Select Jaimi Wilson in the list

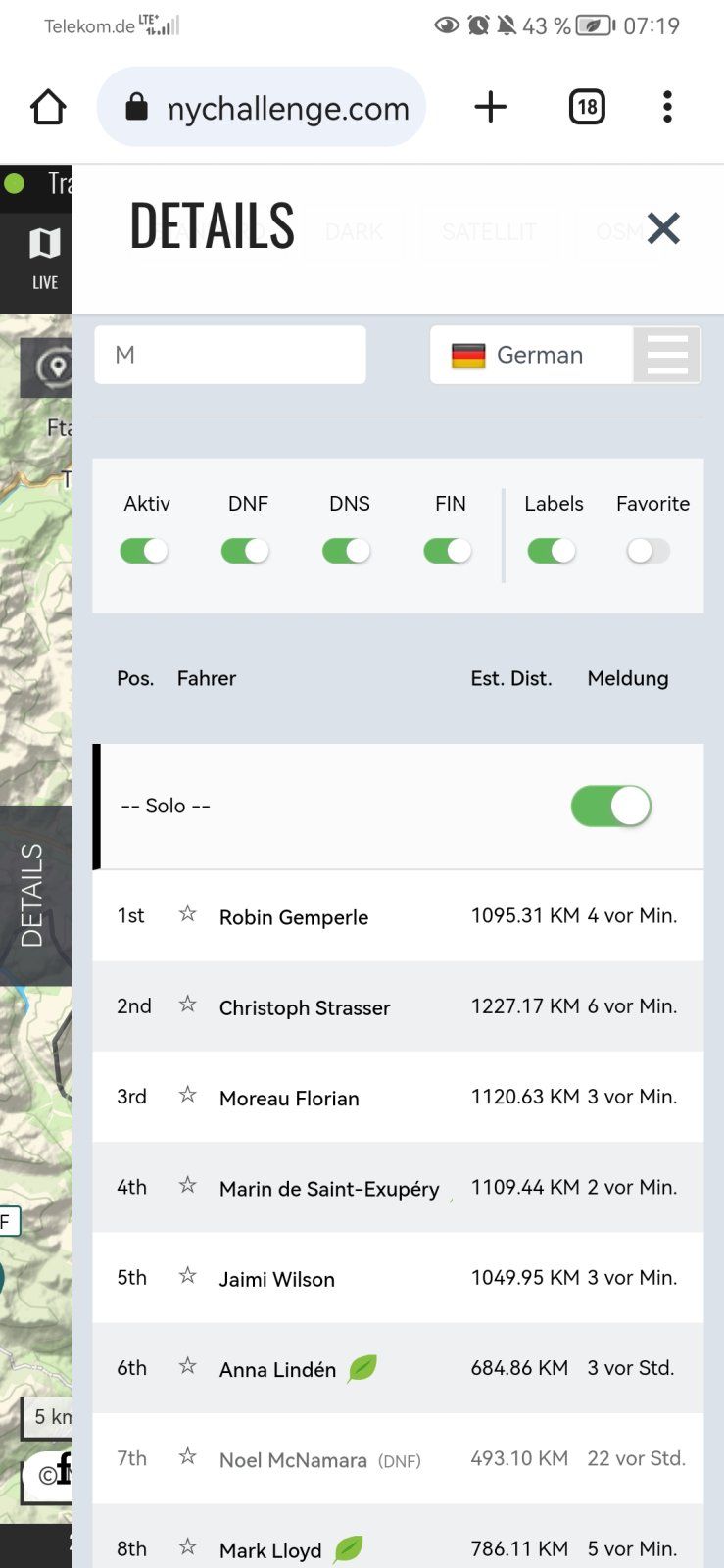coord(277,1279)
